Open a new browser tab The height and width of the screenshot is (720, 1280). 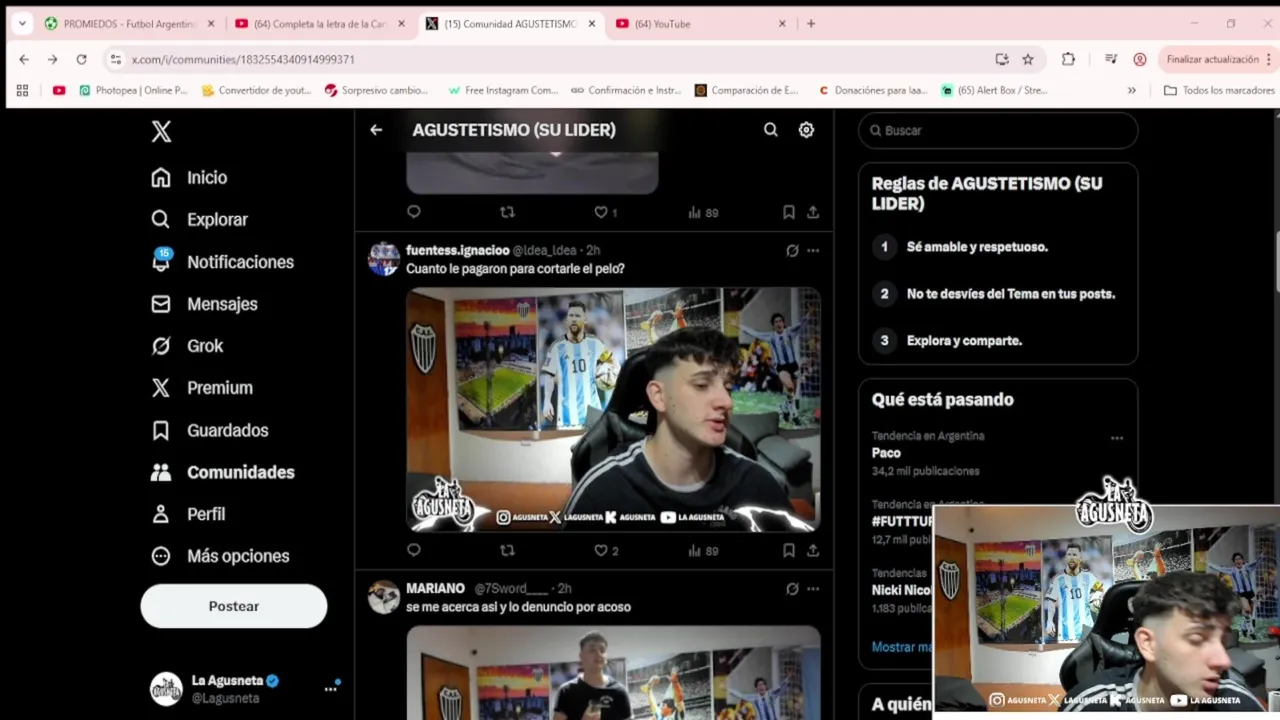pyautogui.click(x=811, y=24)
